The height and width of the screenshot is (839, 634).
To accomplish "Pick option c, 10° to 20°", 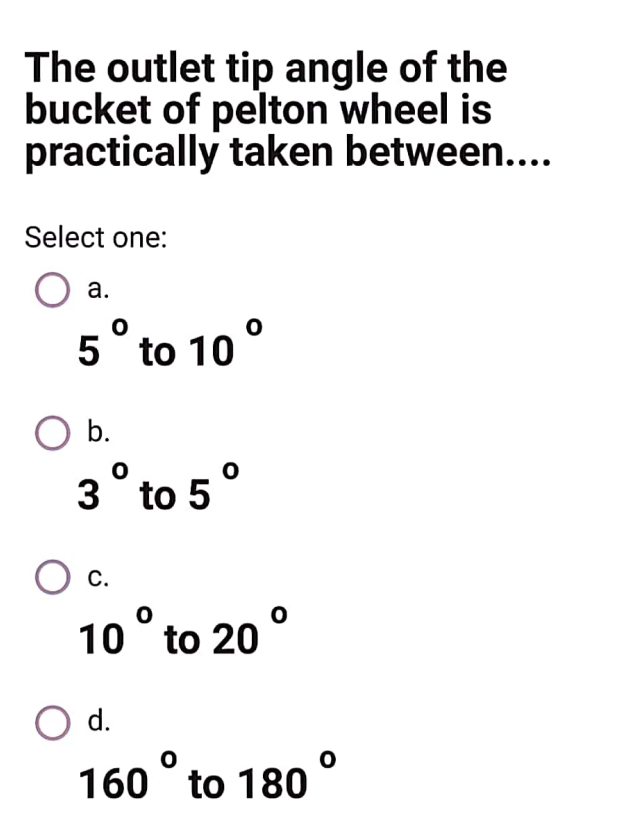I will coord(52,577).
